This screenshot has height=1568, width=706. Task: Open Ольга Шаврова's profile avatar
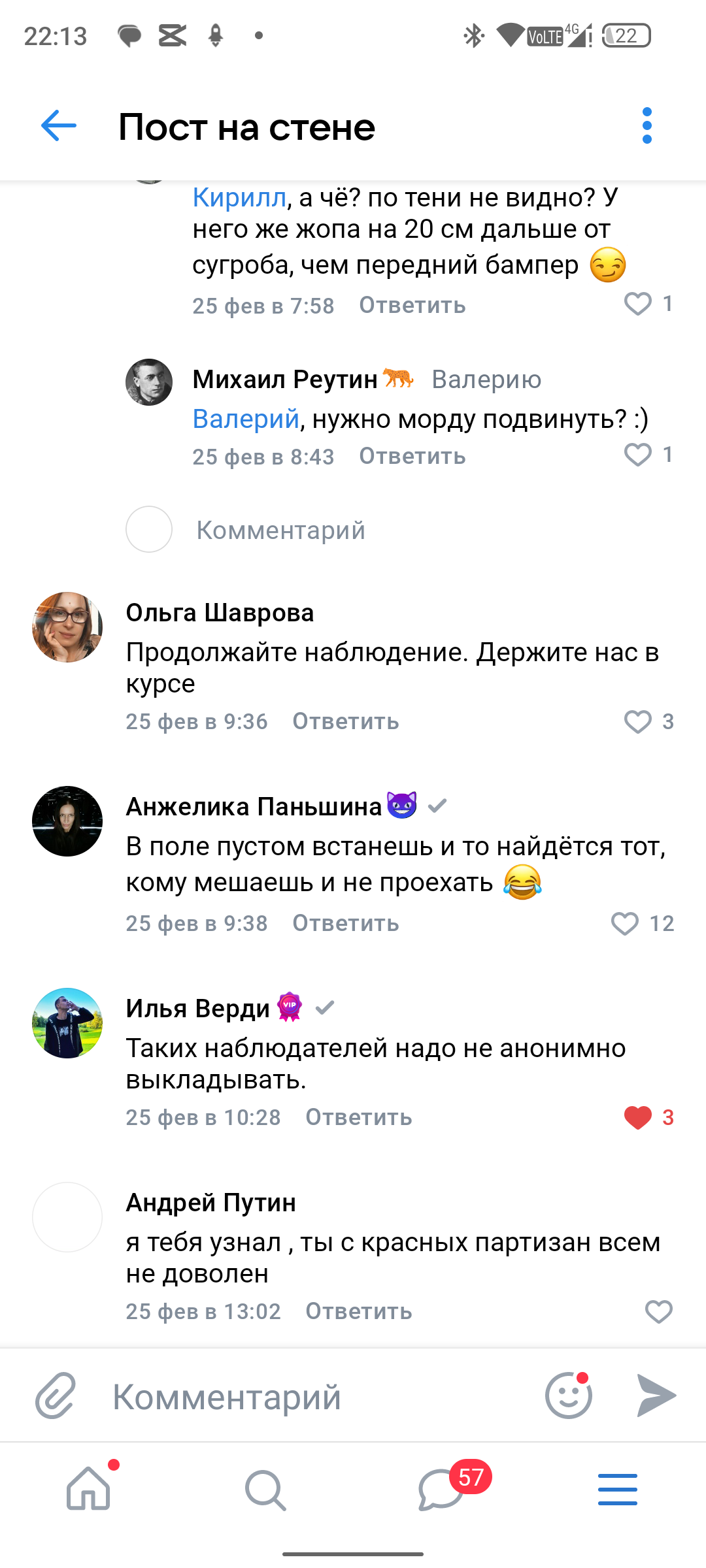[67, 627]
